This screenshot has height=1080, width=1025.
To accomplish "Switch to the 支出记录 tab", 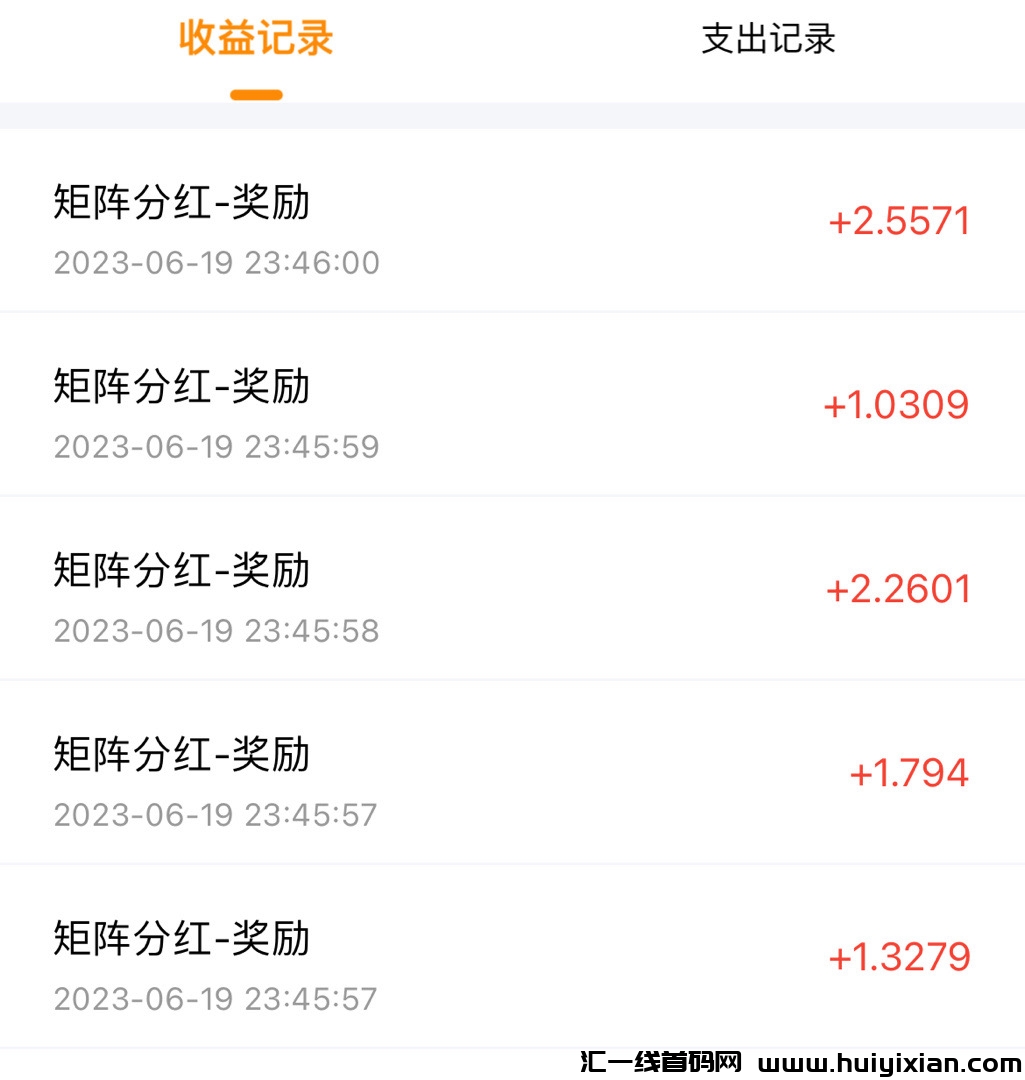I will pos(768,38).
